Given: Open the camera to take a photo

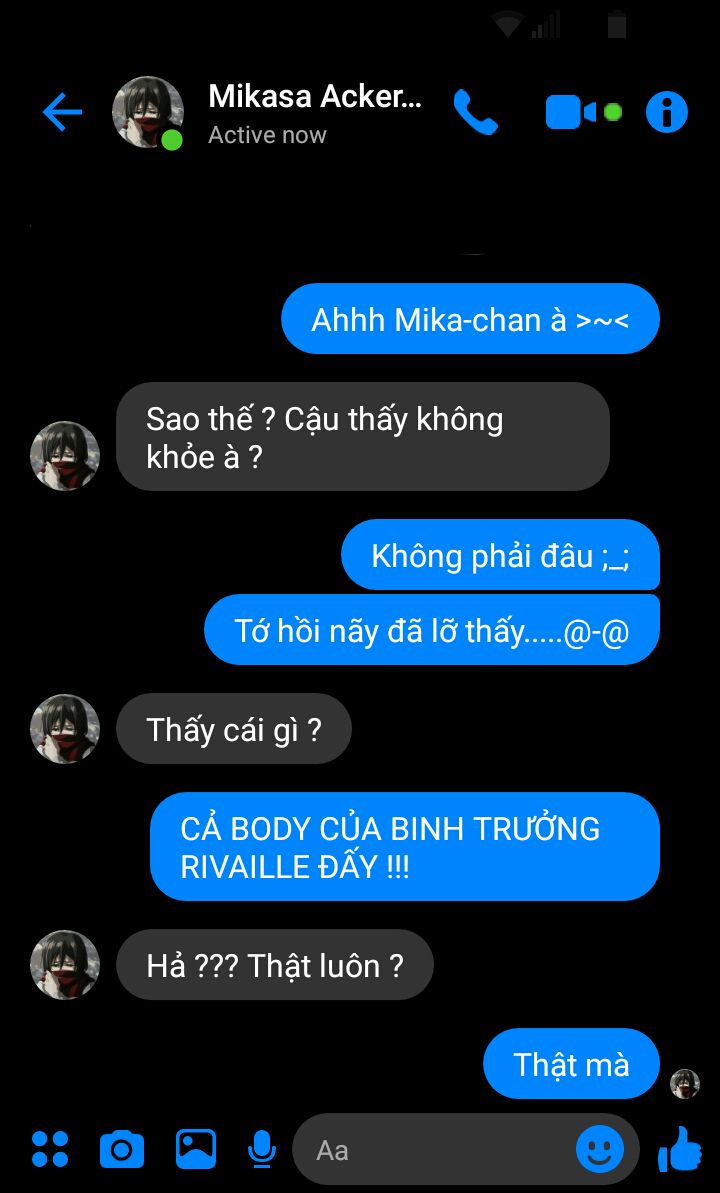Looking at the screenshot, I should (122, 1149).
